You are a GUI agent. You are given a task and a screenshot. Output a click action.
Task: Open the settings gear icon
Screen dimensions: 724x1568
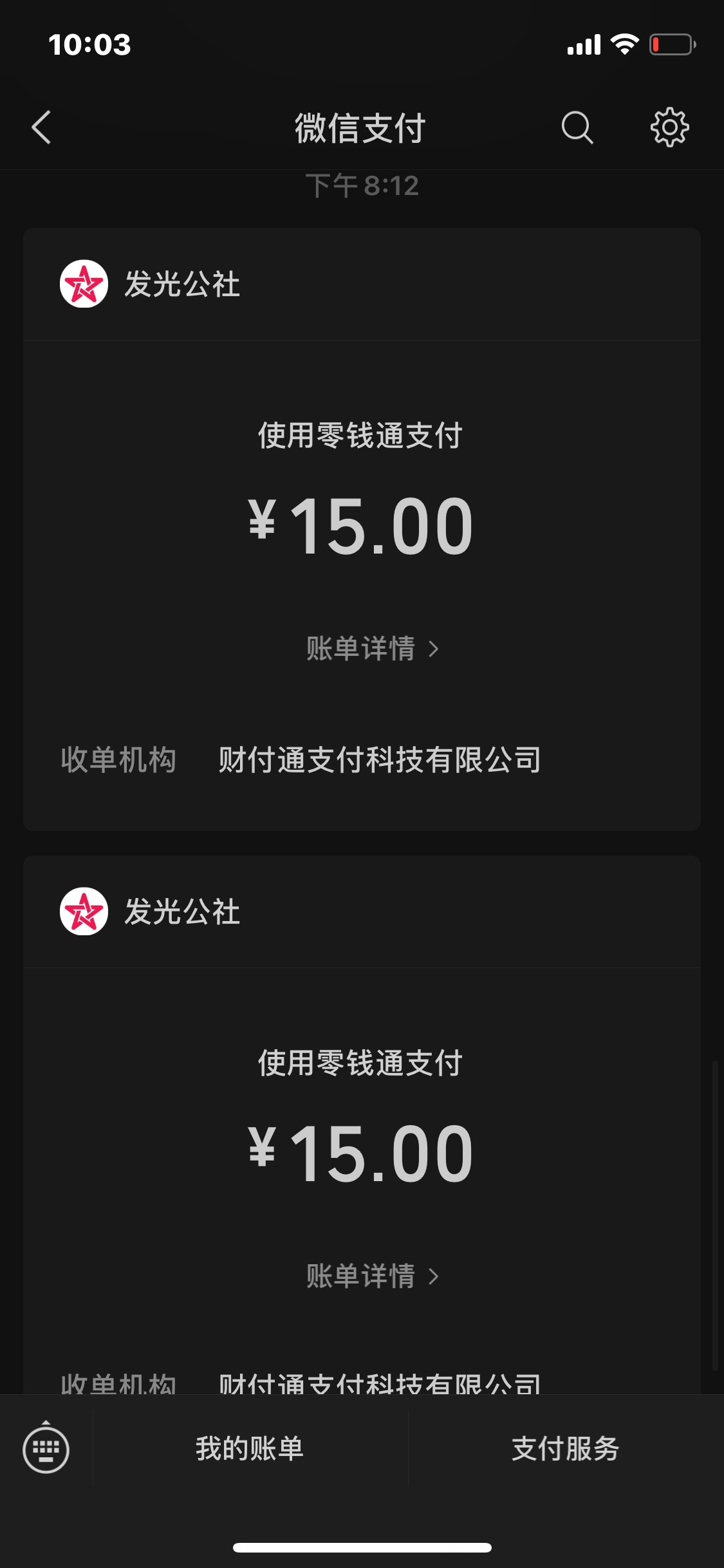pos(669,127)
